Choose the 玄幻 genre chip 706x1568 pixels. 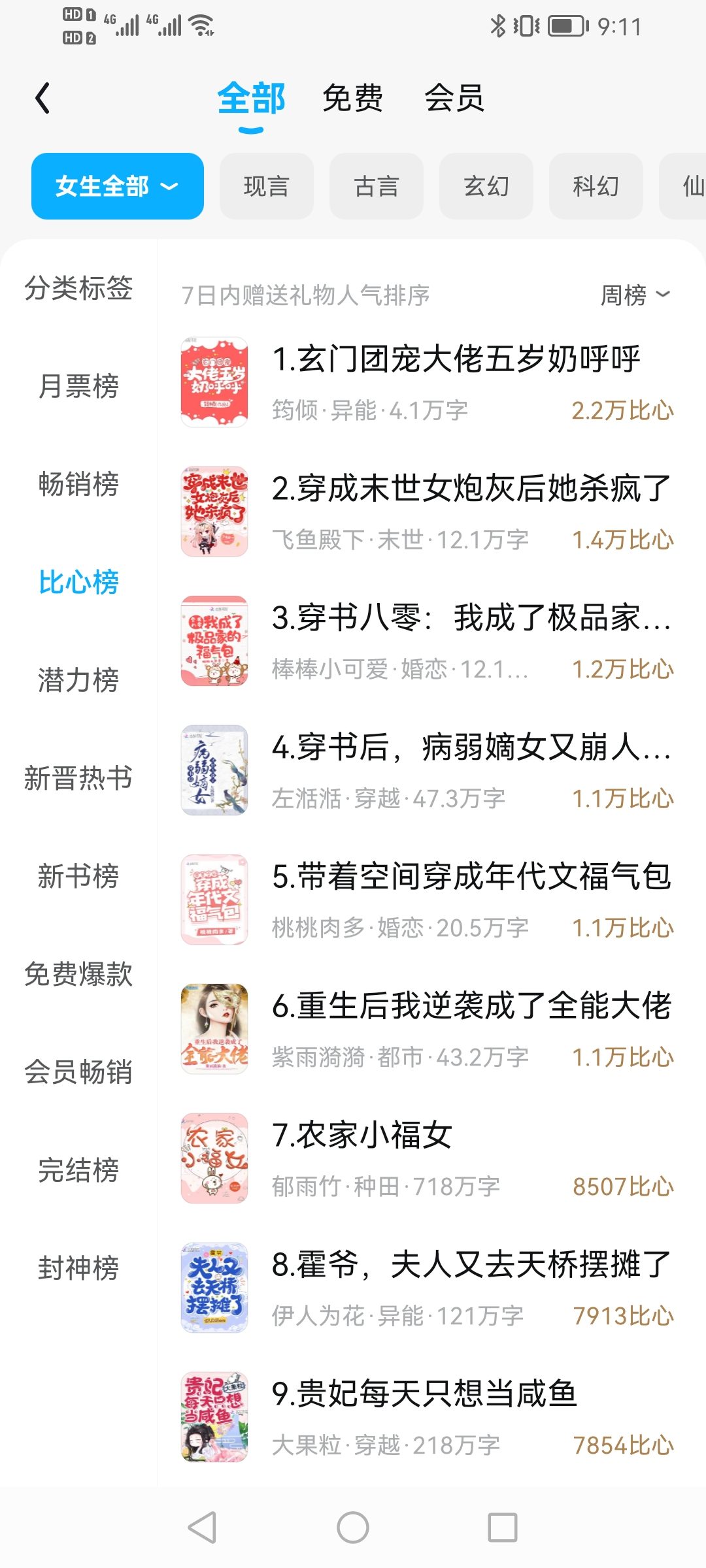486,187
